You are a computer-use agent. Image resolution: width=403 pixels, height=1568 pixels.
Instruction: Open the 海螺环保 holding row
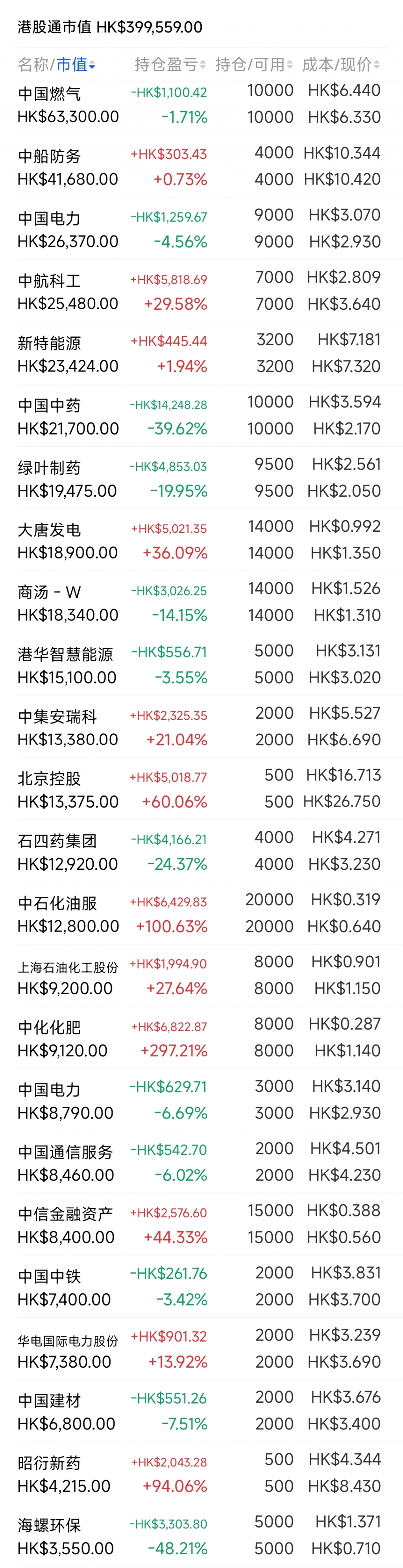201,1537
